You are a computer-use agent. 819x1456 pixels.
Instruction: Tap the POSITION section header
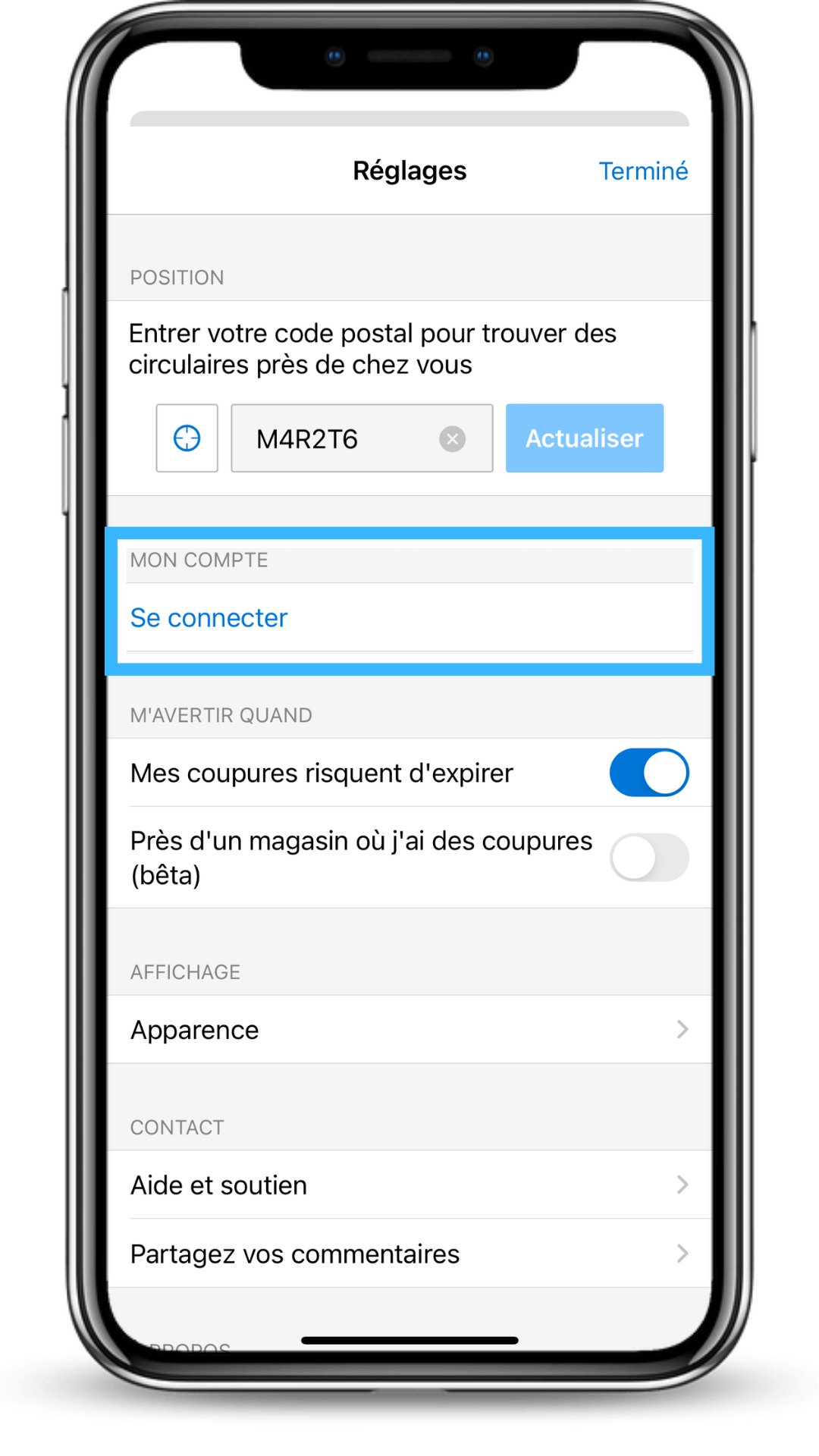point(177,278)
